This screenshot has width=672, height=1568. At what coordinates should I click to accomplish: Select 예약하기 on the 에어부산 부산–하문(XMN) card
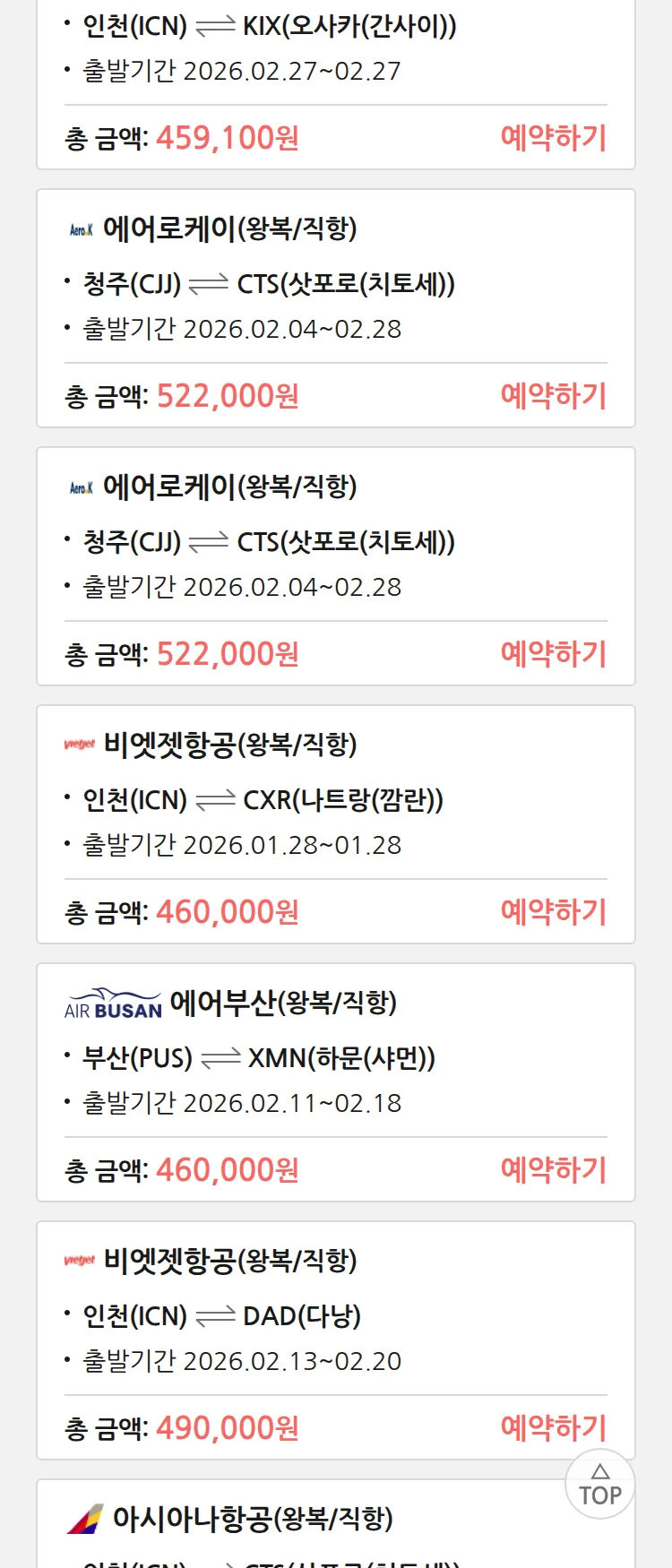coord(553,1170)
